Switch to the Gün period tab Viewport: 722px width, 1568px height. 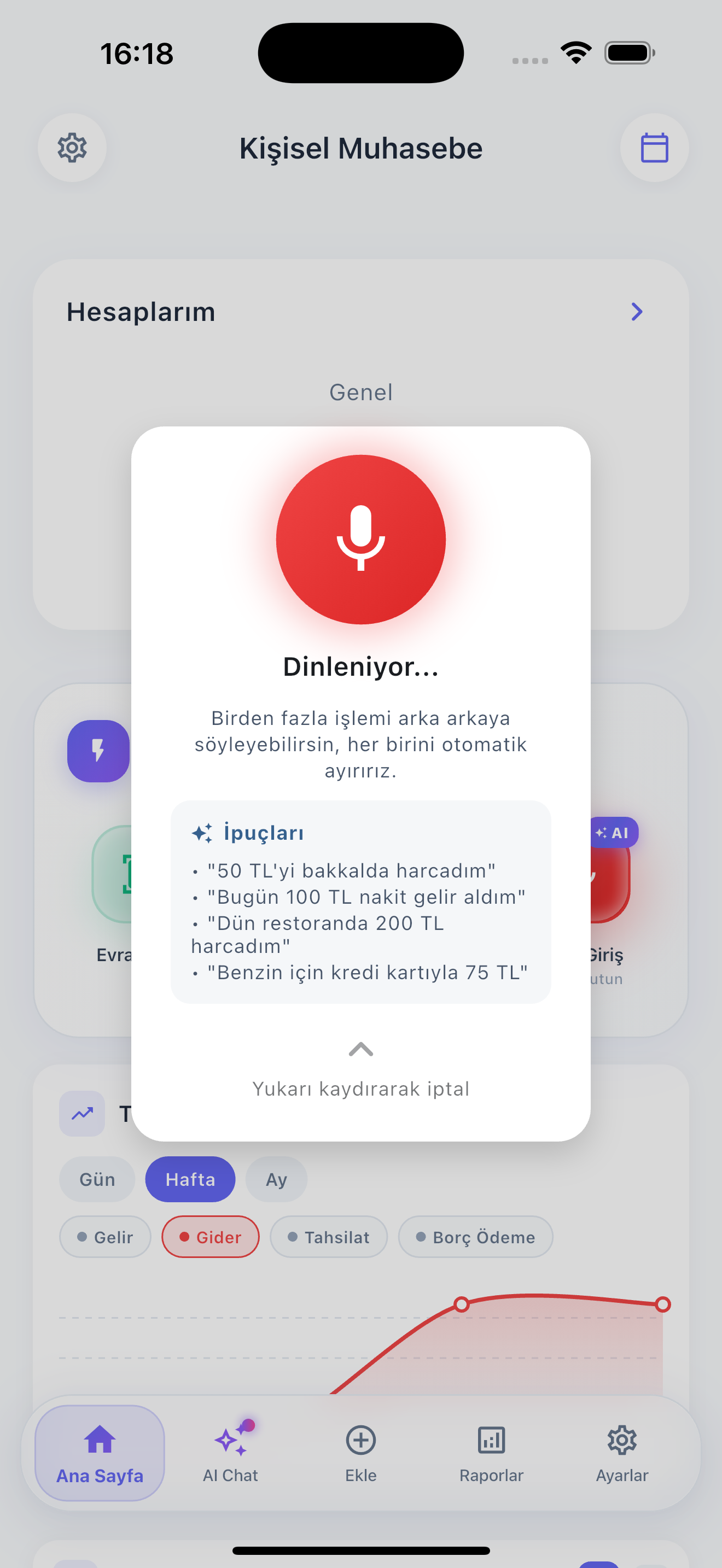coord(97,1179)
